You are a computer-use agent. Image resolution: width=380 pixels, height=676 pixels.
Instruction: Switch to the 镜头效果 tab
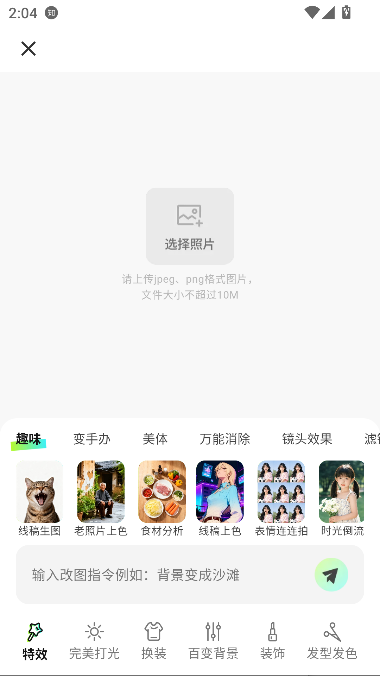pos(307,439)
